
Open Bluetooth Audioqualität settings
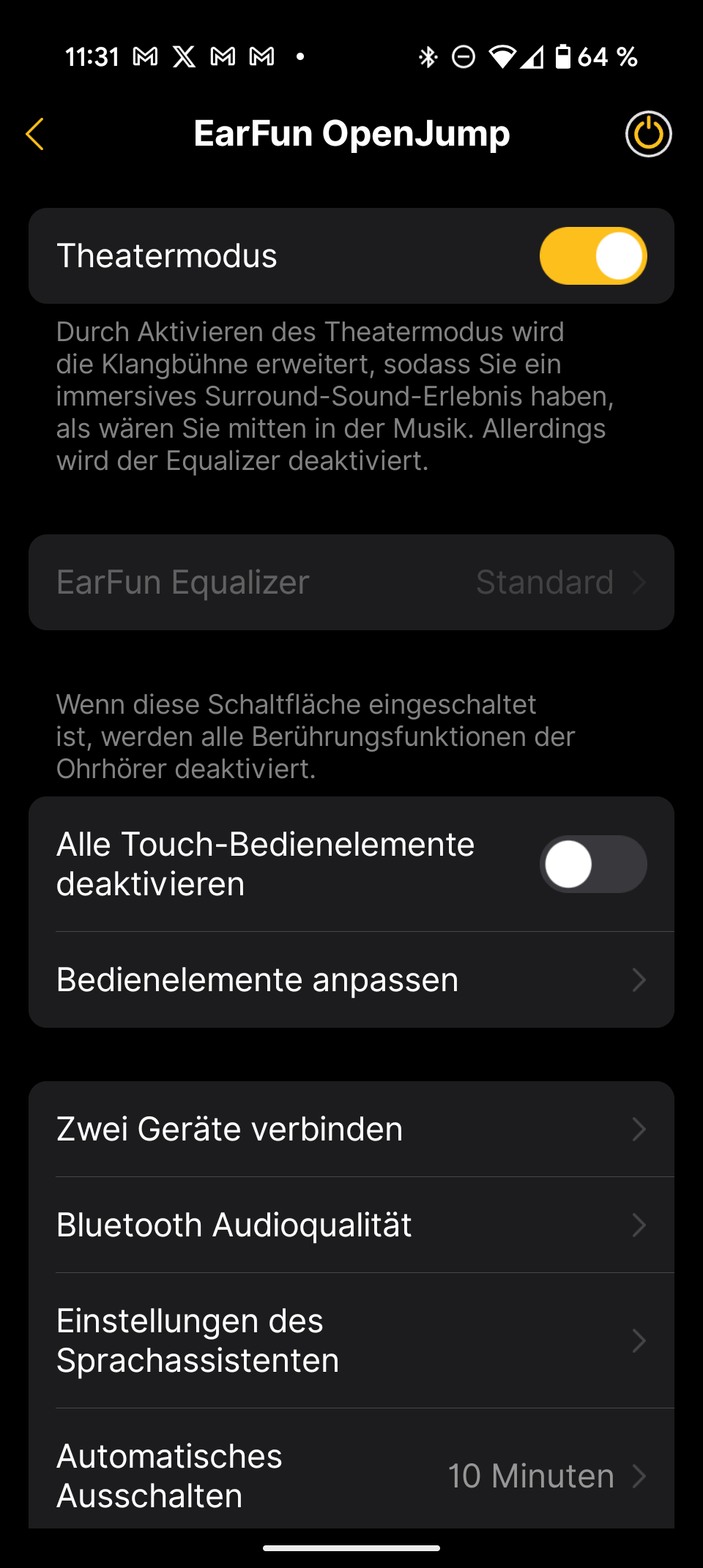pos(351,1225)
